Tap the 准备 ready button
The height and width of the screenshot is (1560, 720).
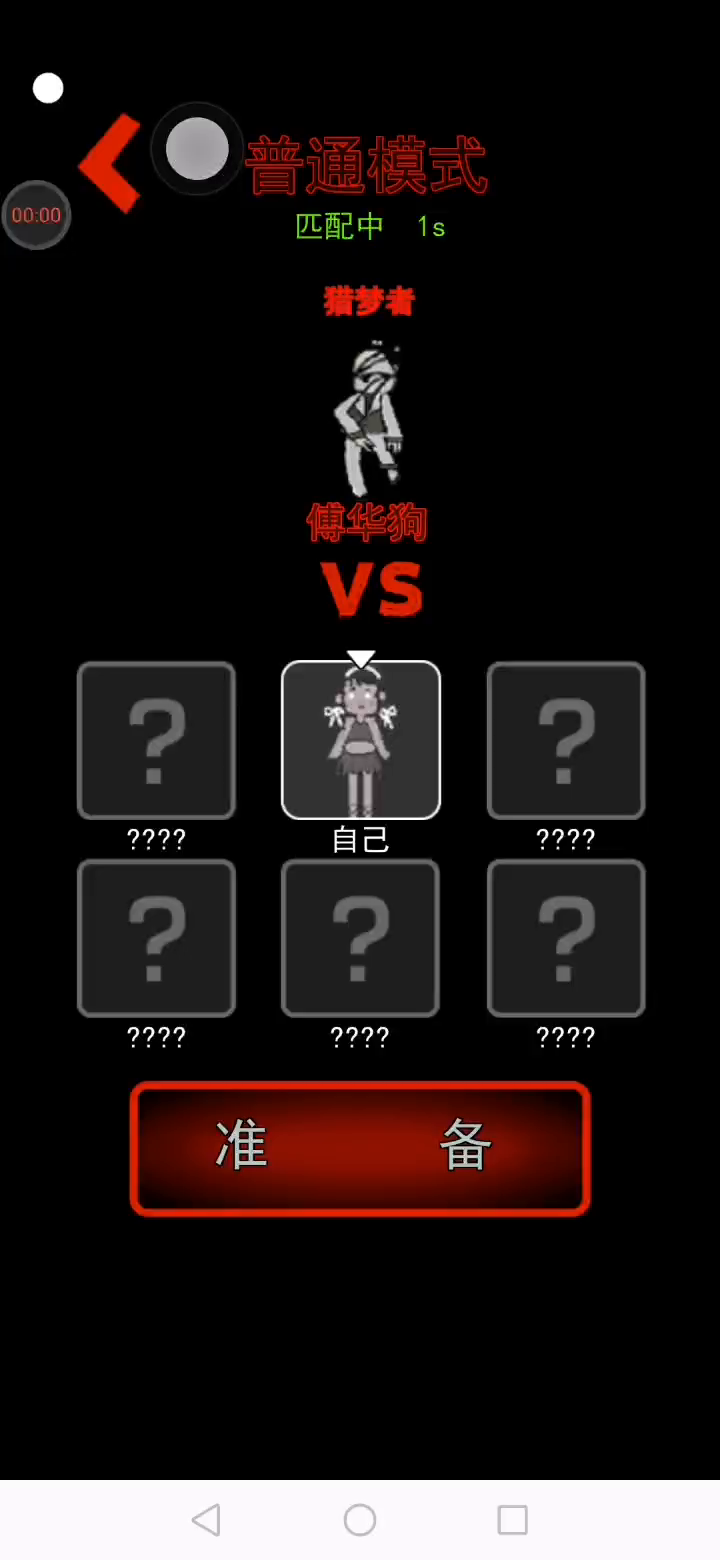(x=360, y=1148)
